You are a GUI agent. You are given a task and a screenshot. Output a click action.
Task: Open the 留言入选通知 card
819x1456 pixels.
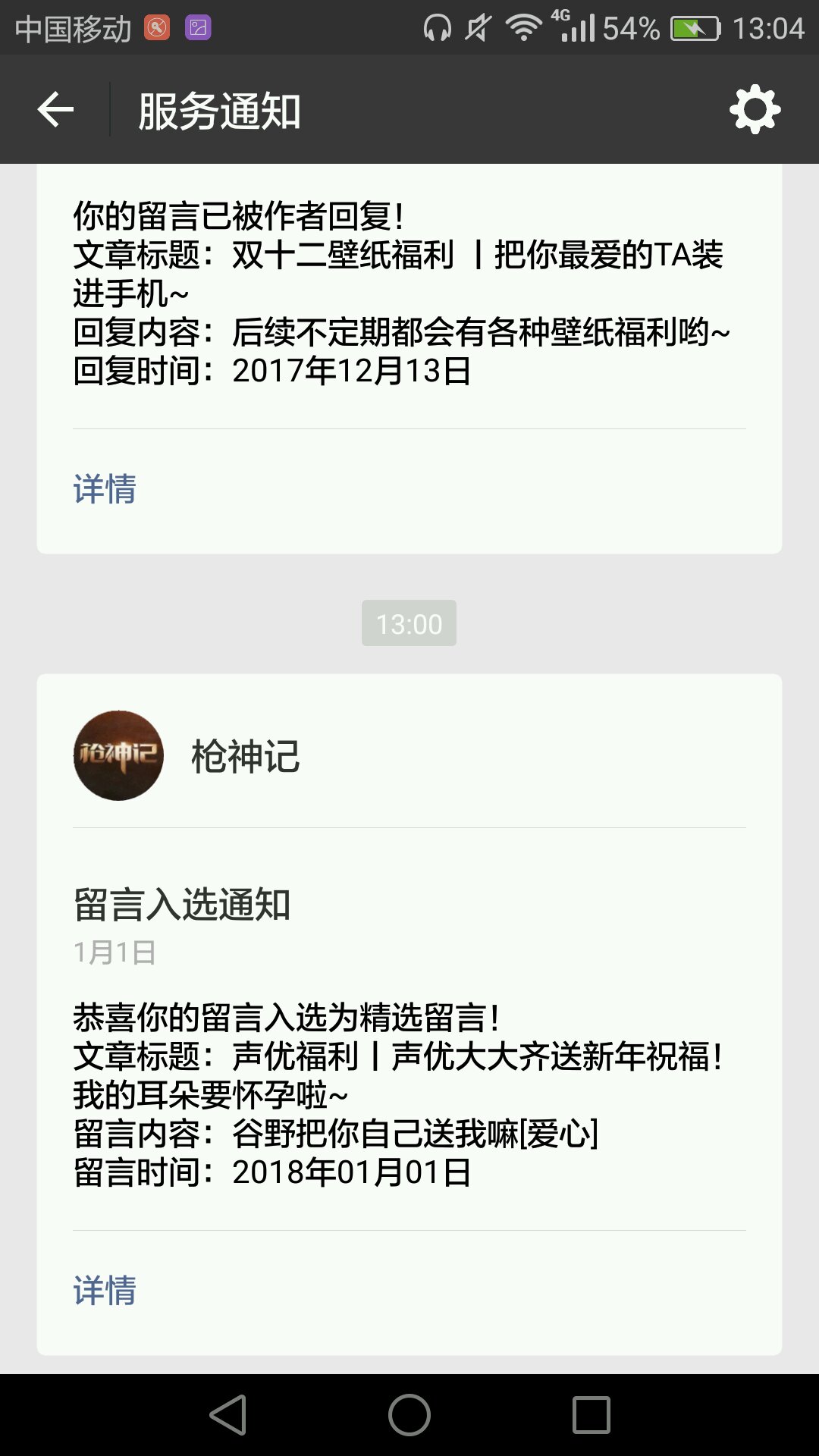(409, 1015)
